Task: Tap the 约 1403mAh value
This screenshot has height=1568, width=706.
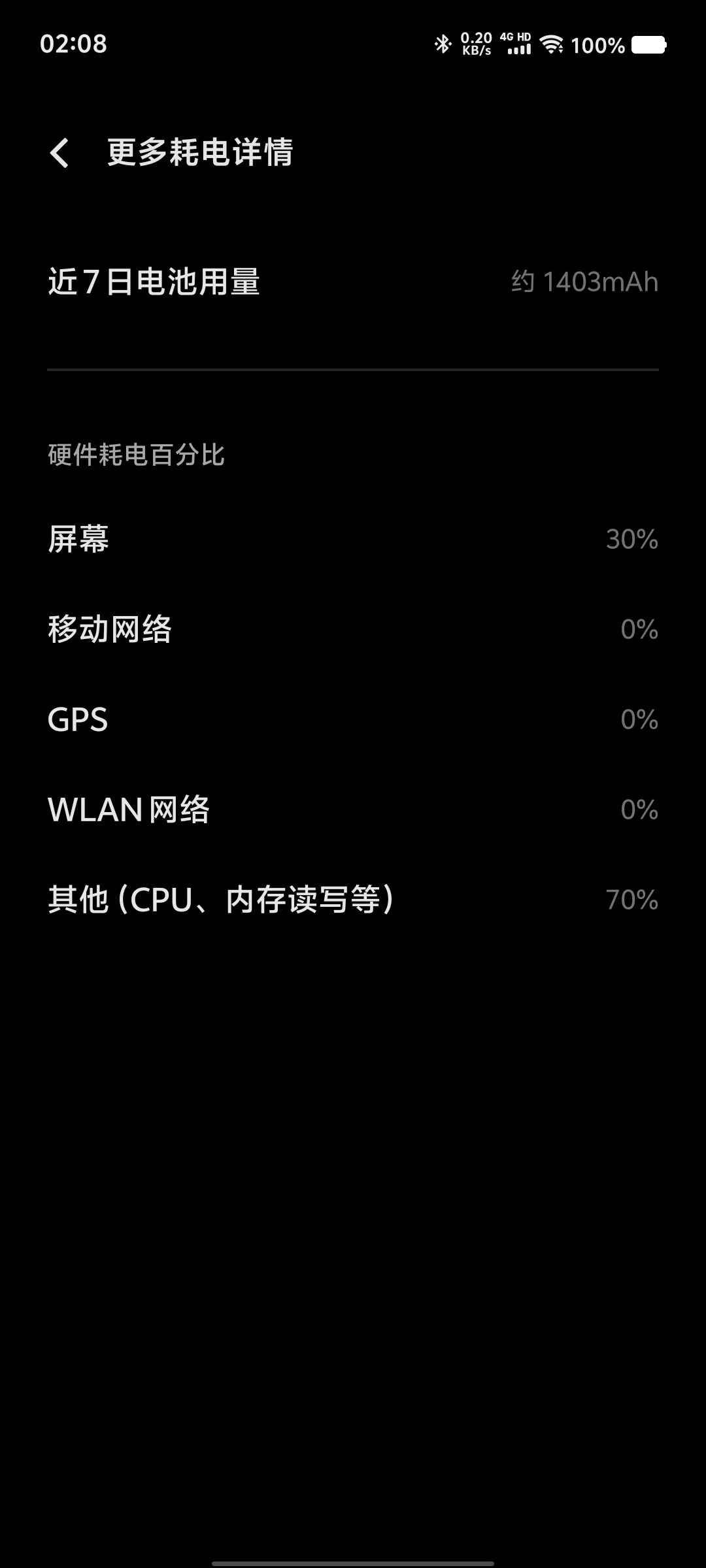Action: (584, 282)
